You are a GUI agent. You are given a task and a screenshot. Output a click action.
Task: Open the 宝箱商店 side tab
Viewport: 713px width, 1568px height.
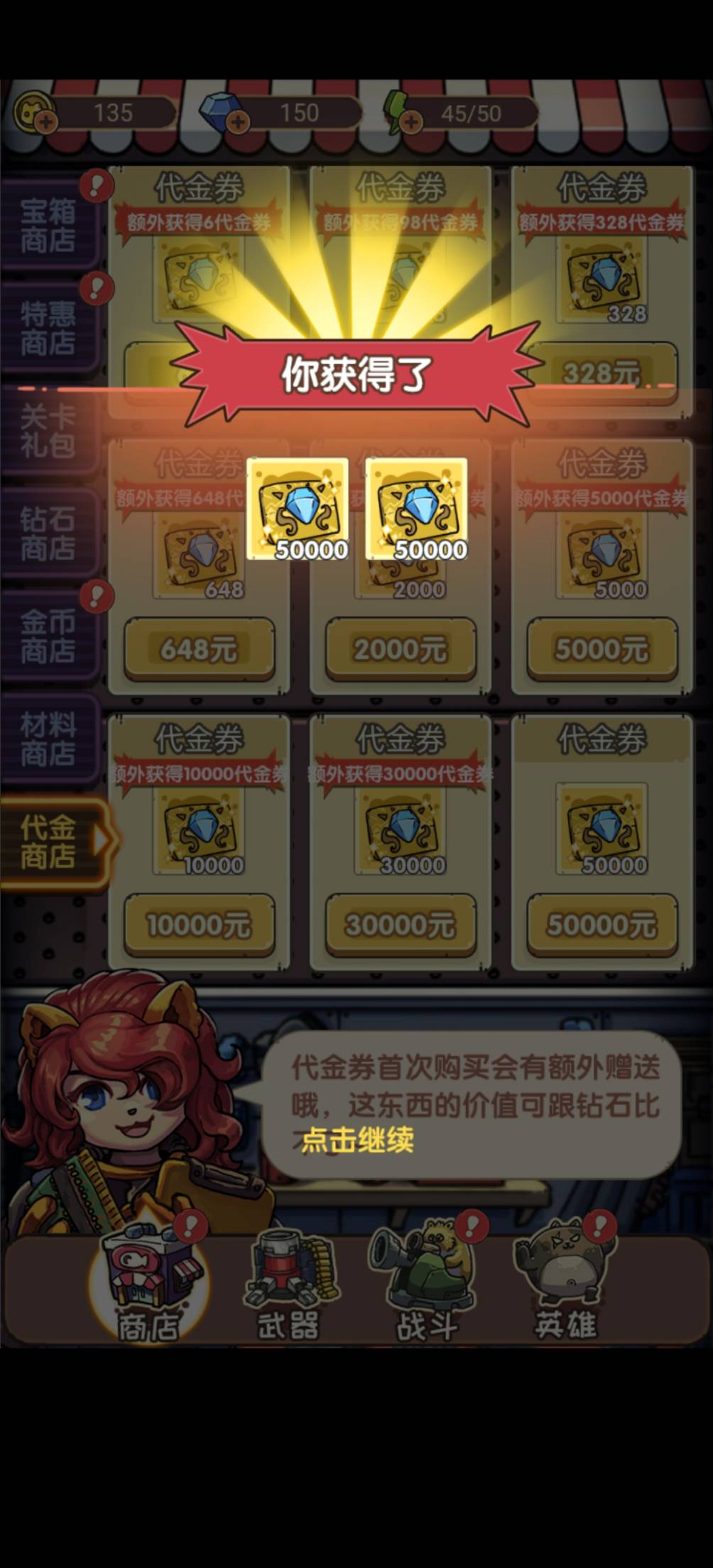48,226
